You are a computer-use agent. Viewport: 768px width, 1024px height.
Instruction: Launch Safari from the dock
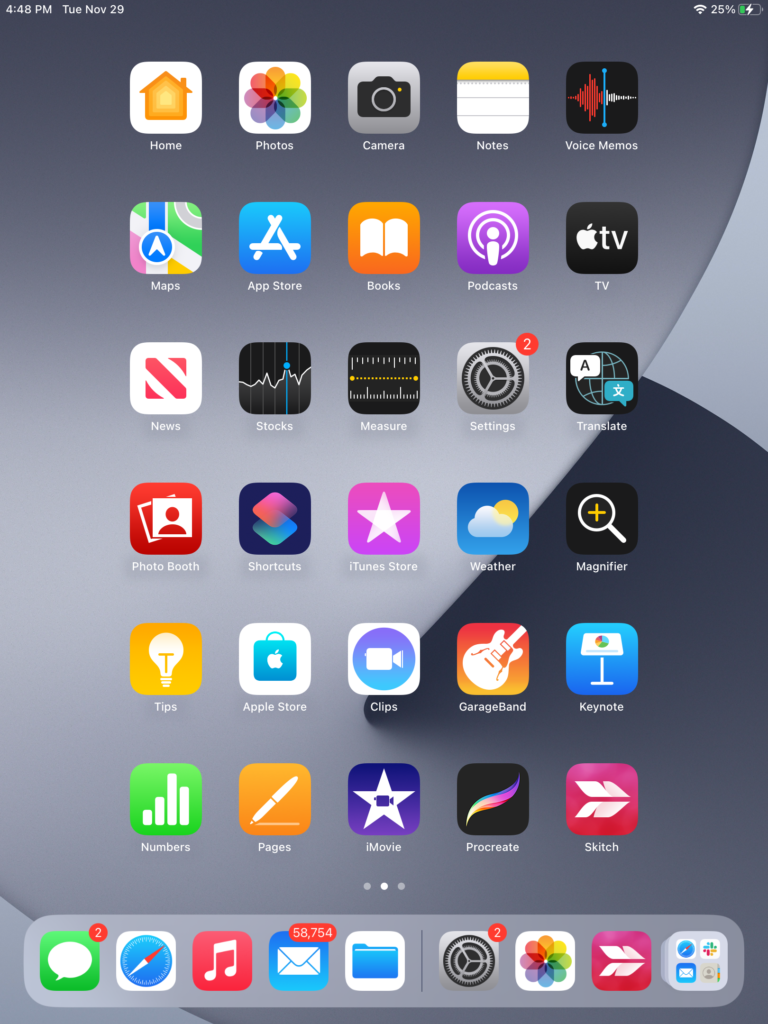[x=146, y=961]
